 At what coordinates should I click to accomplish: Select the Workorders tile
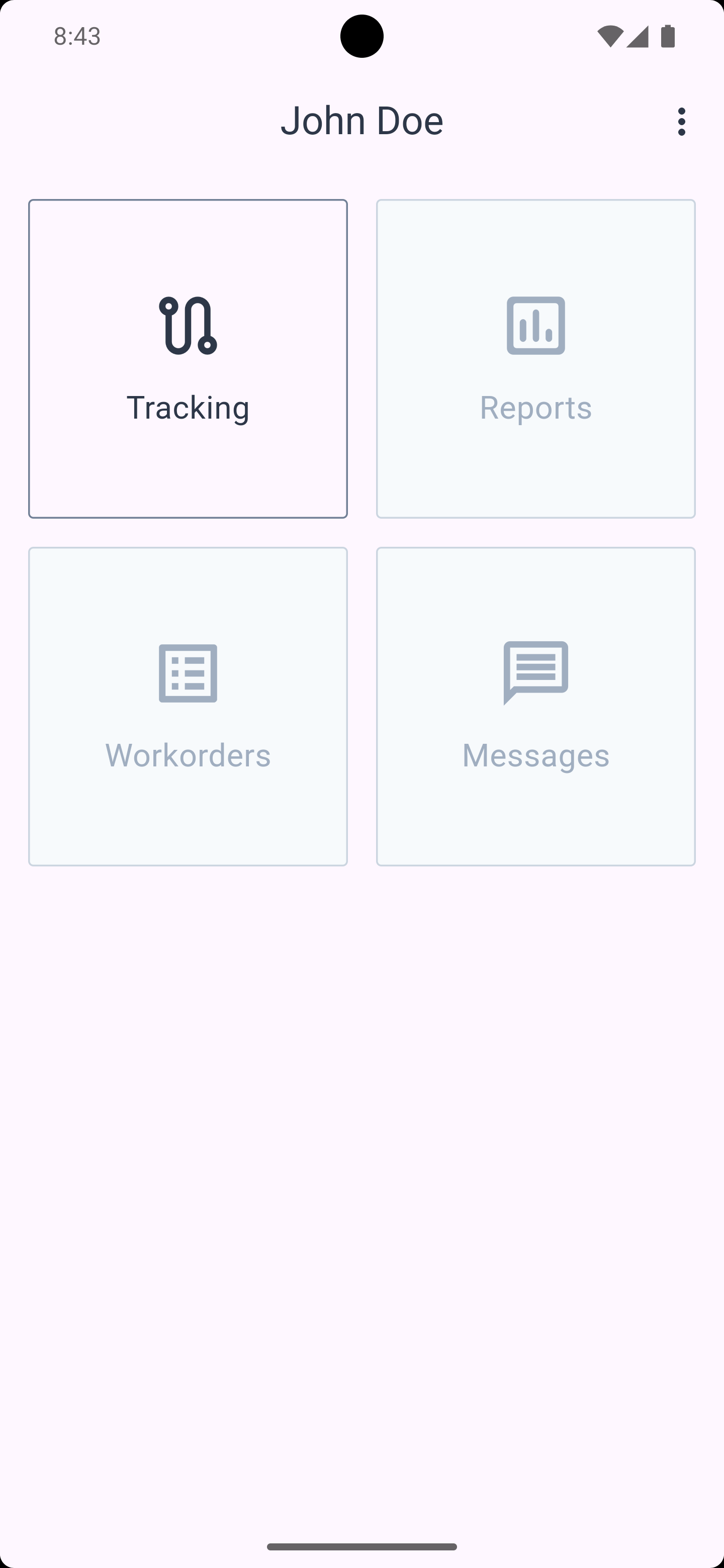(188, 706)
